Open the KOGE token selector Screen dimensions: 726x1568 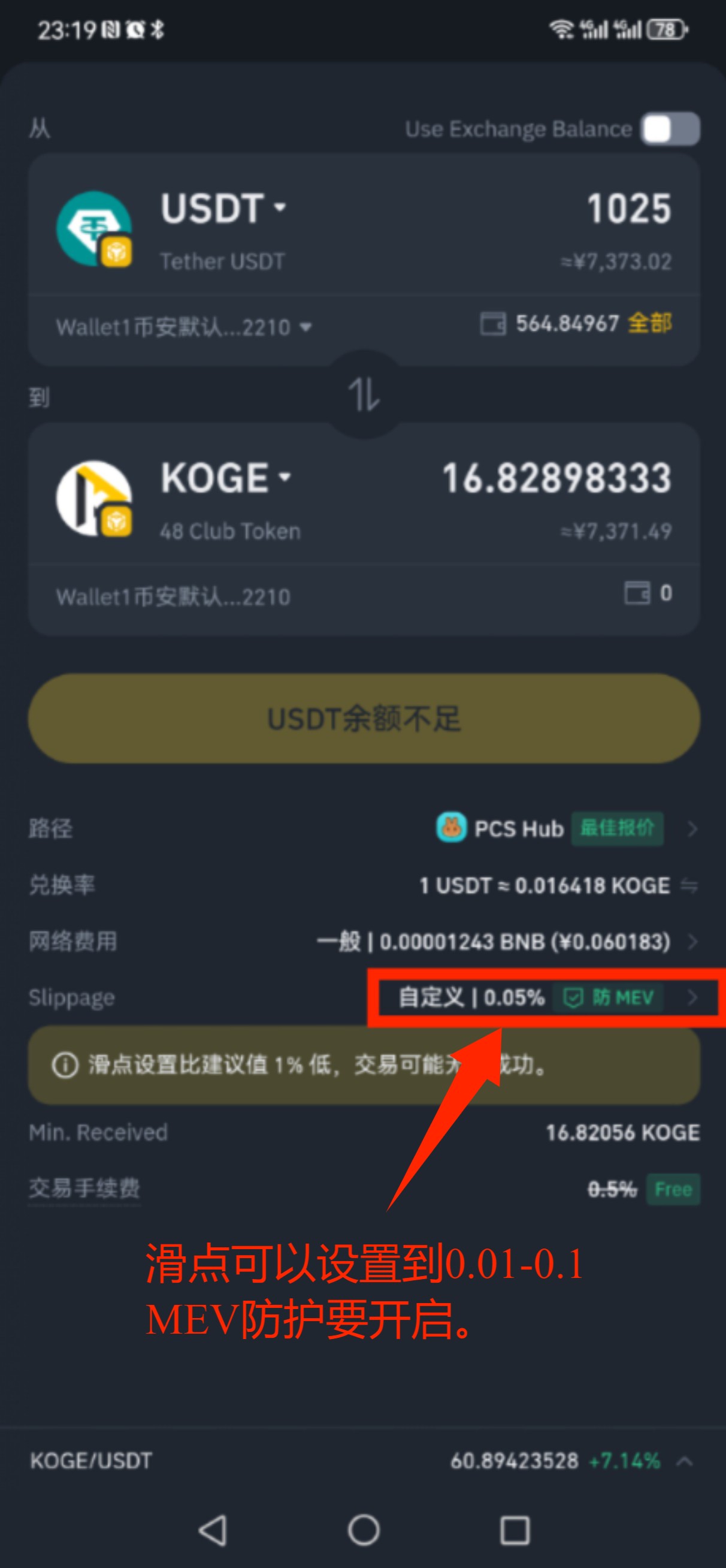click(225, 478)
